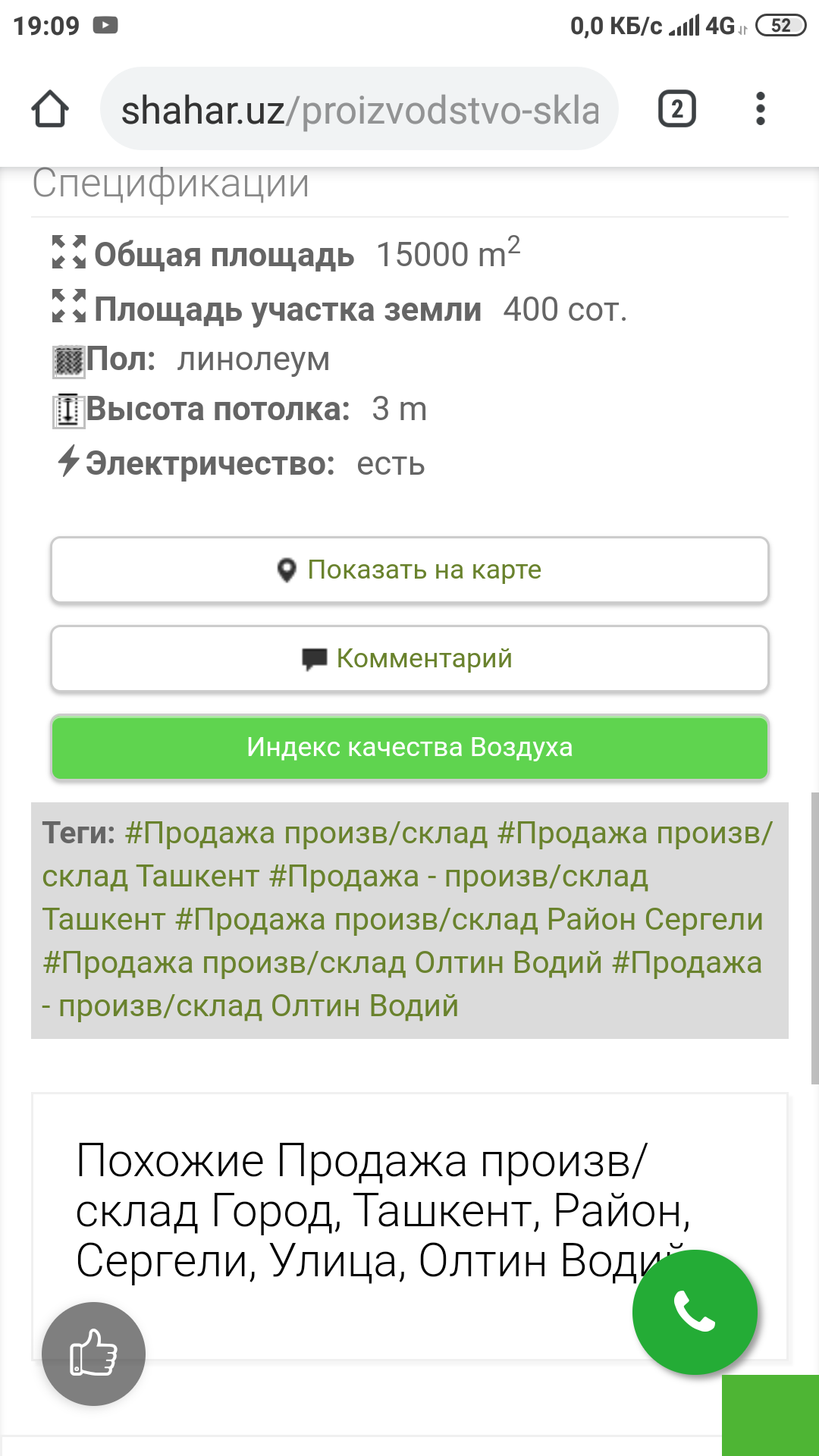Image resolution: width=819 pixels, height=1456 pixels.
Task: Open the Комментарий section
Action: (x=409, y=658)
